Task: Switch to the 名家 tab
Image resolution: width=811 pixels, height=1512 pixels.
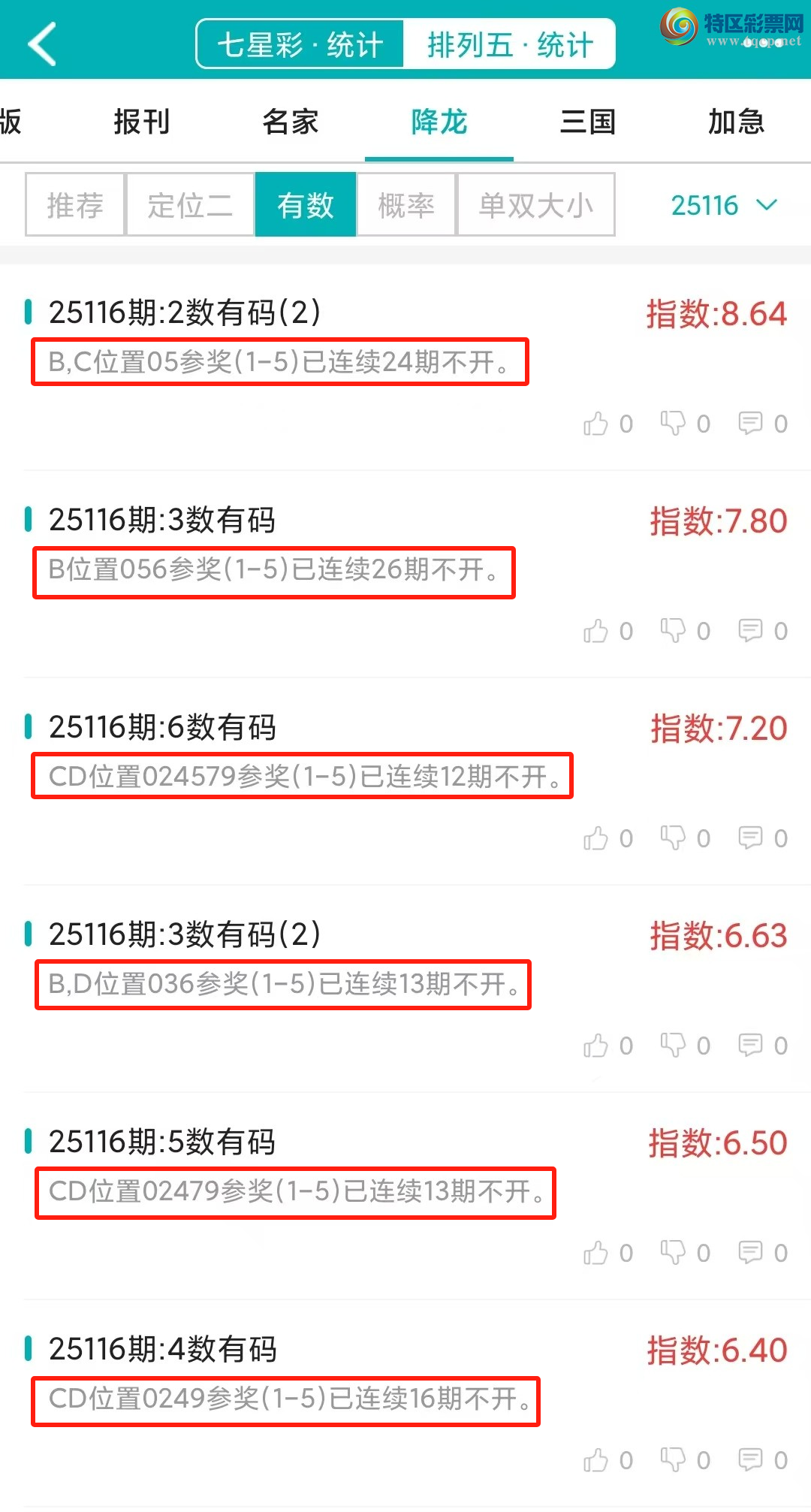Action: click(x=291, y=122)
